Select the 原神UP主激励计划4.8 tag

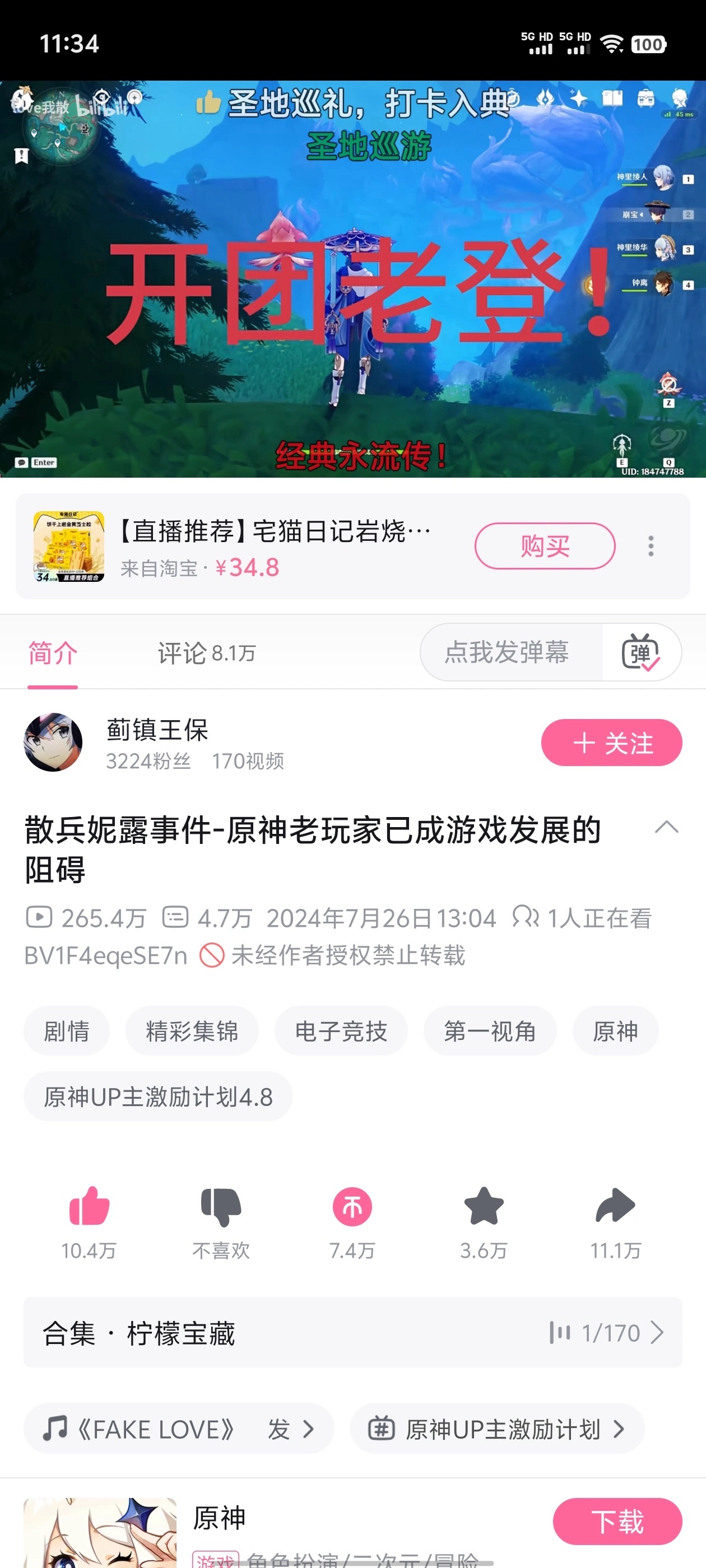tap(158, 1096)
